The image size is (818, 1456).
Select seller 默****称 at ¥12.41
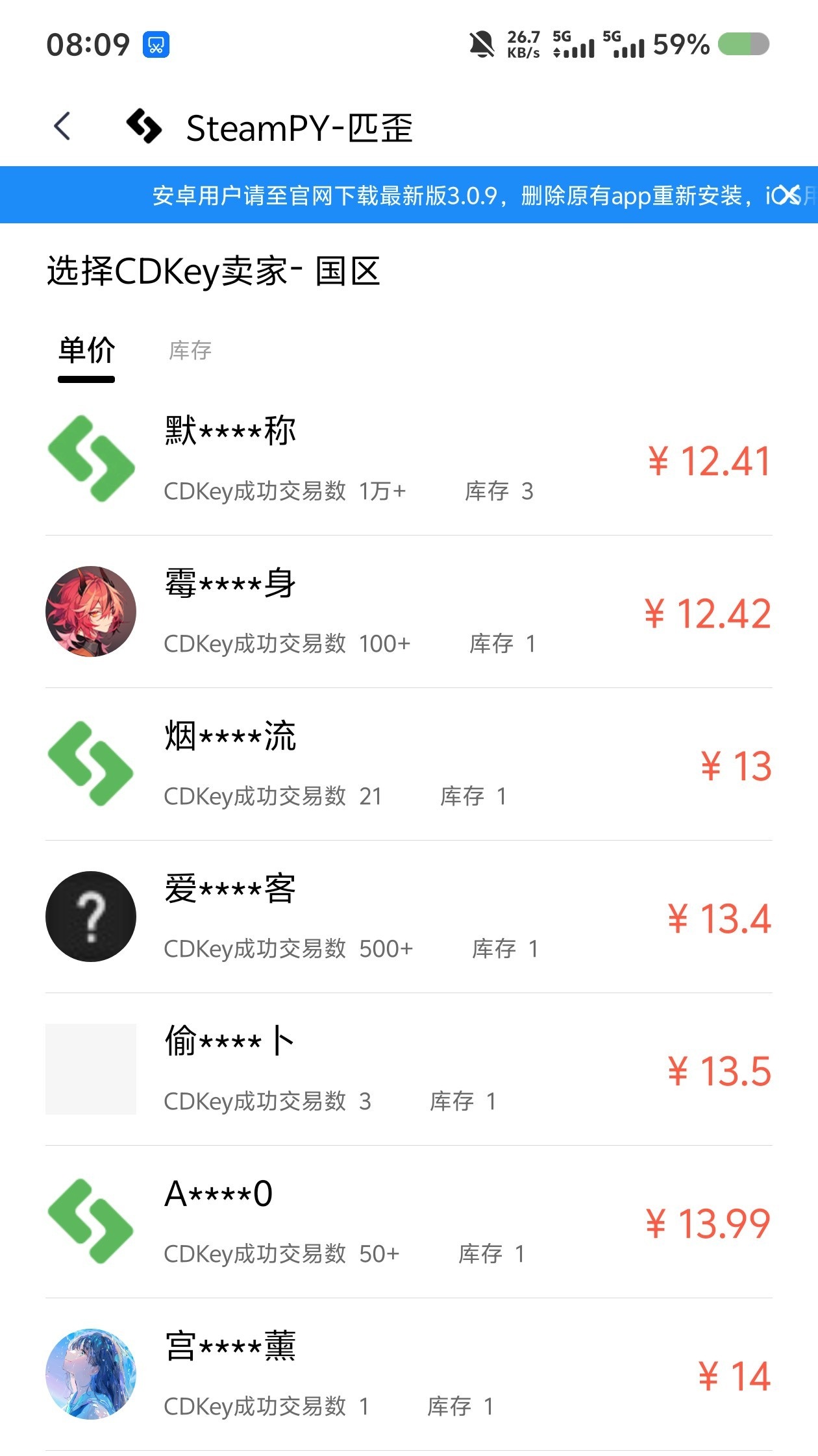[409, 460]
